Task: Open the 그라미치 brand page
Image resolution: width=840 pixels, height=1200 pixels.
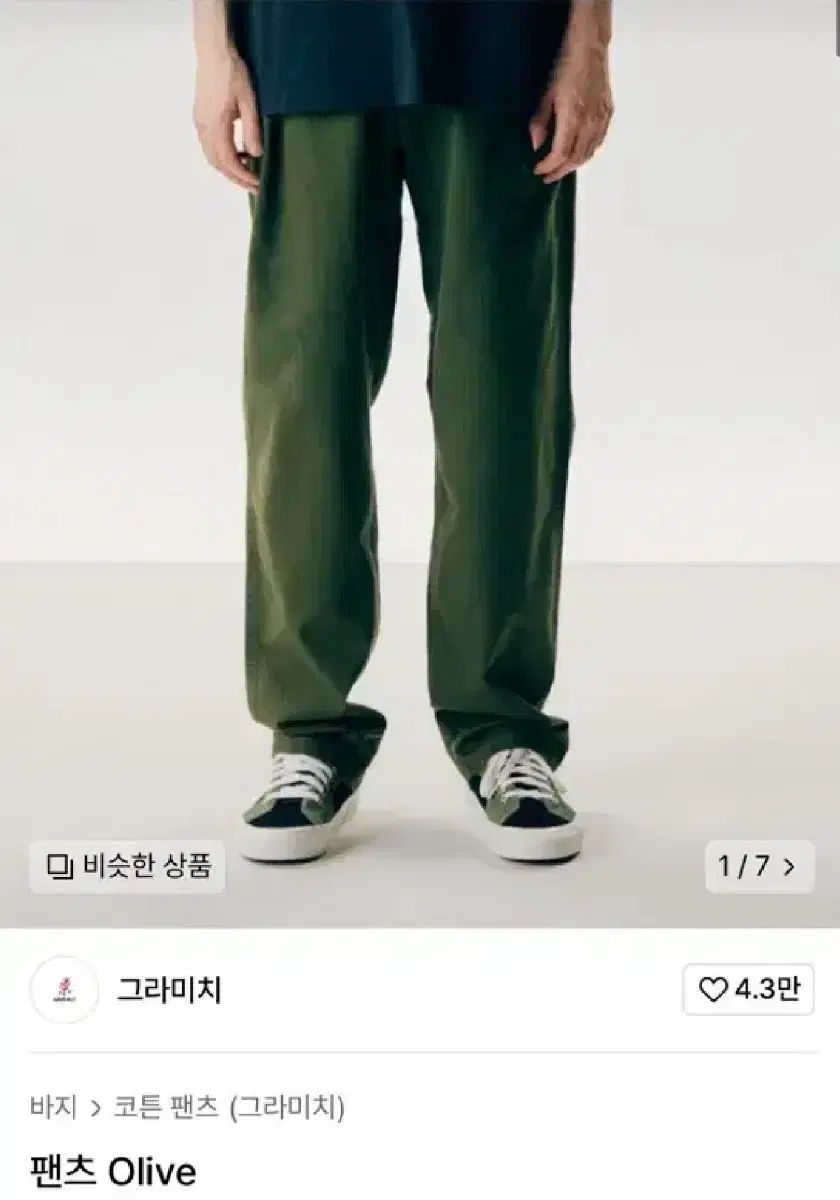Action: pyautogui.click(x=169, y=990)
